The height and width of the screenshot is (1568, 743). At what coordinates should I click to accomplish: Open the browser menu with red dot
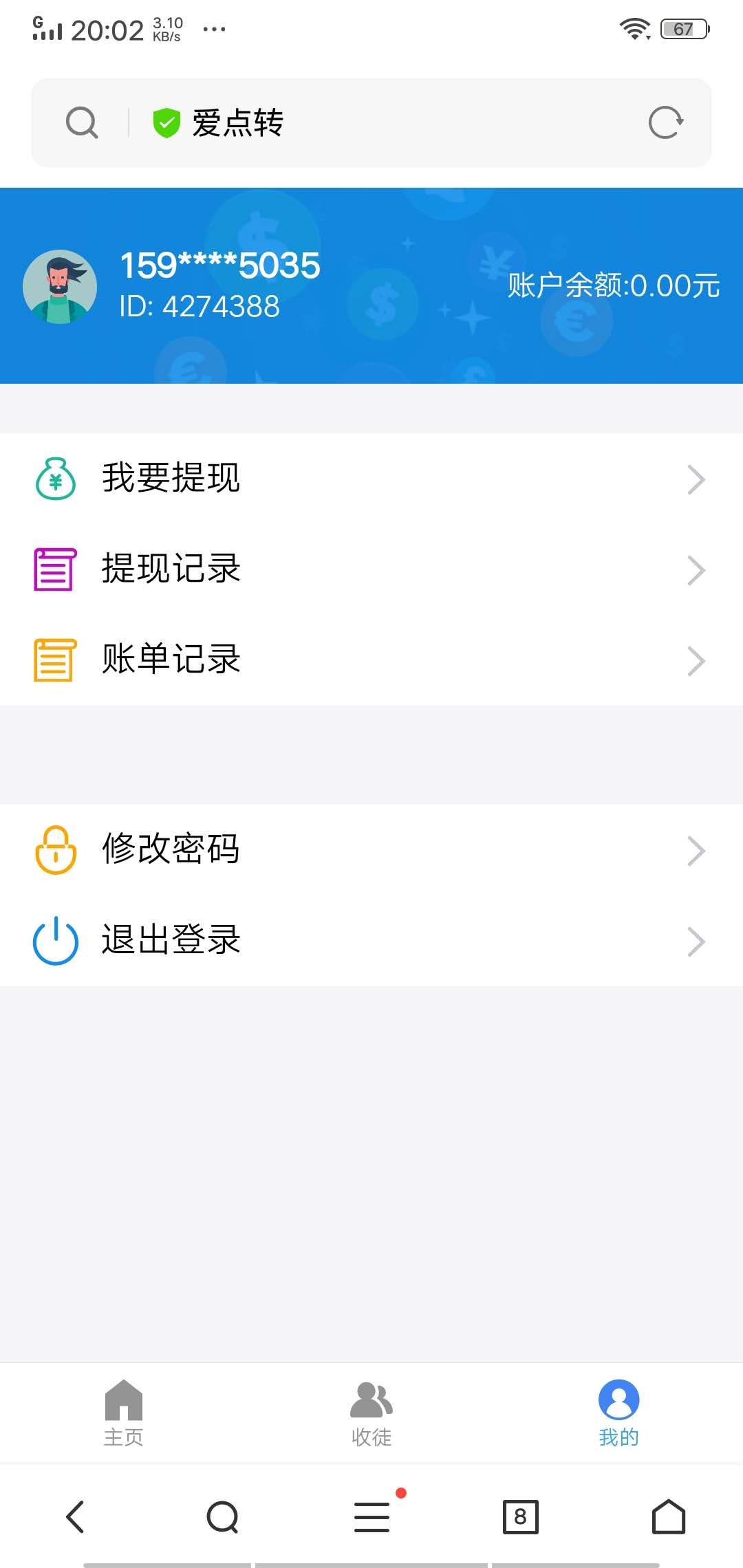coord(371,1518)
